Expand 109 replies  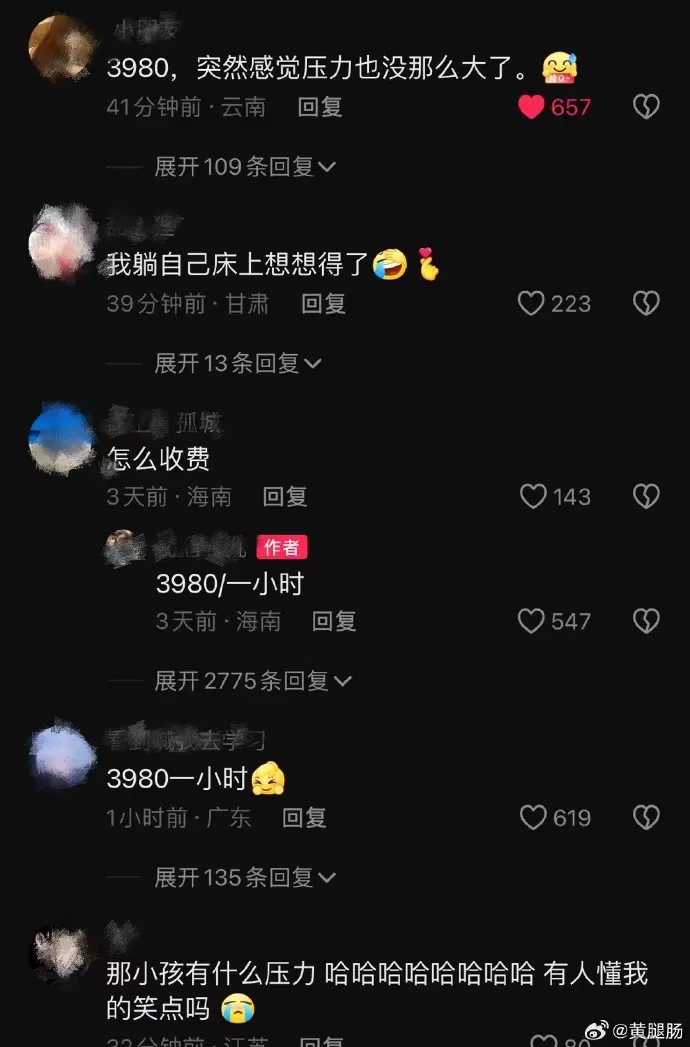point(245,167)
